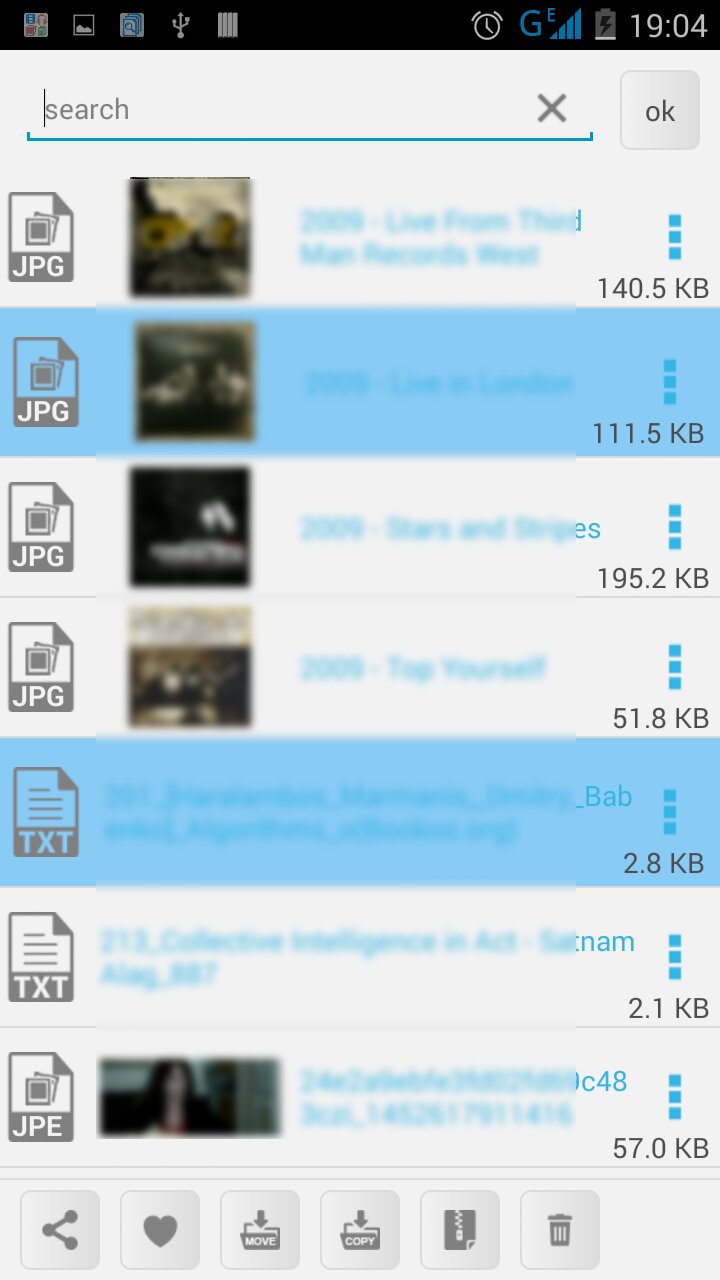Screen dimensions: 720x1280
Task: Open options for the 140.5 KB JPG file
Action: (x=674, y=237)
